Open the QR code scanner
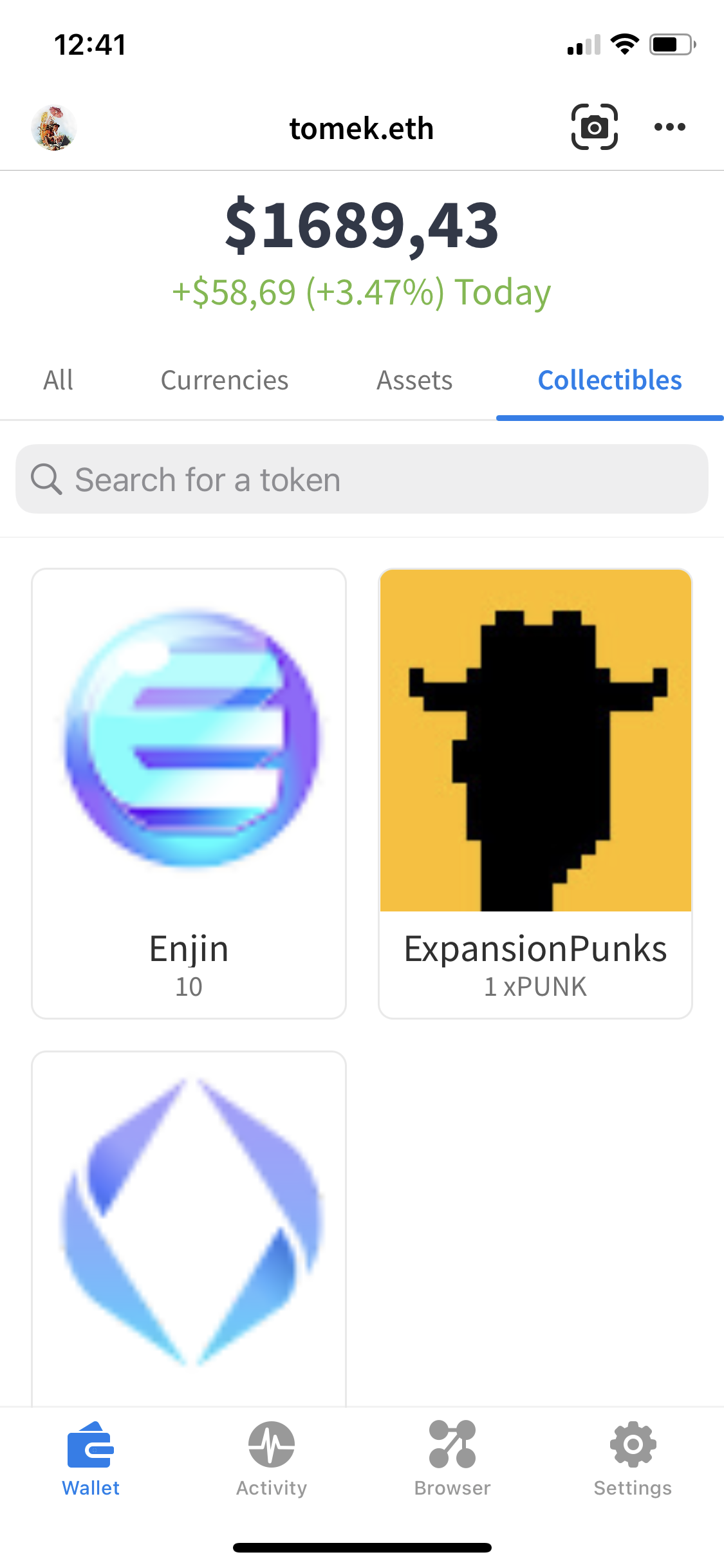 coord(593,127)
